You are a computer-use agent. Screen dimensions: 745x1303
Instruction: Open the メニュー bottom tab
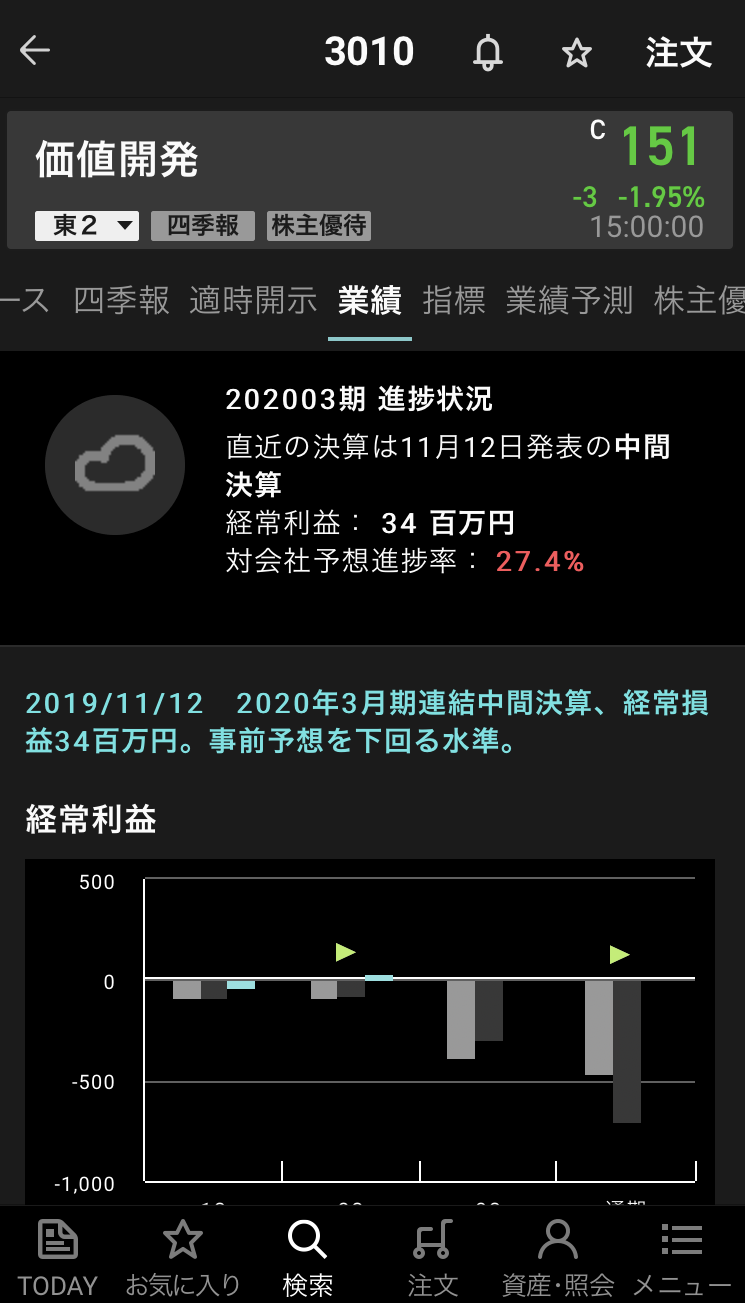pos(682,1257)
